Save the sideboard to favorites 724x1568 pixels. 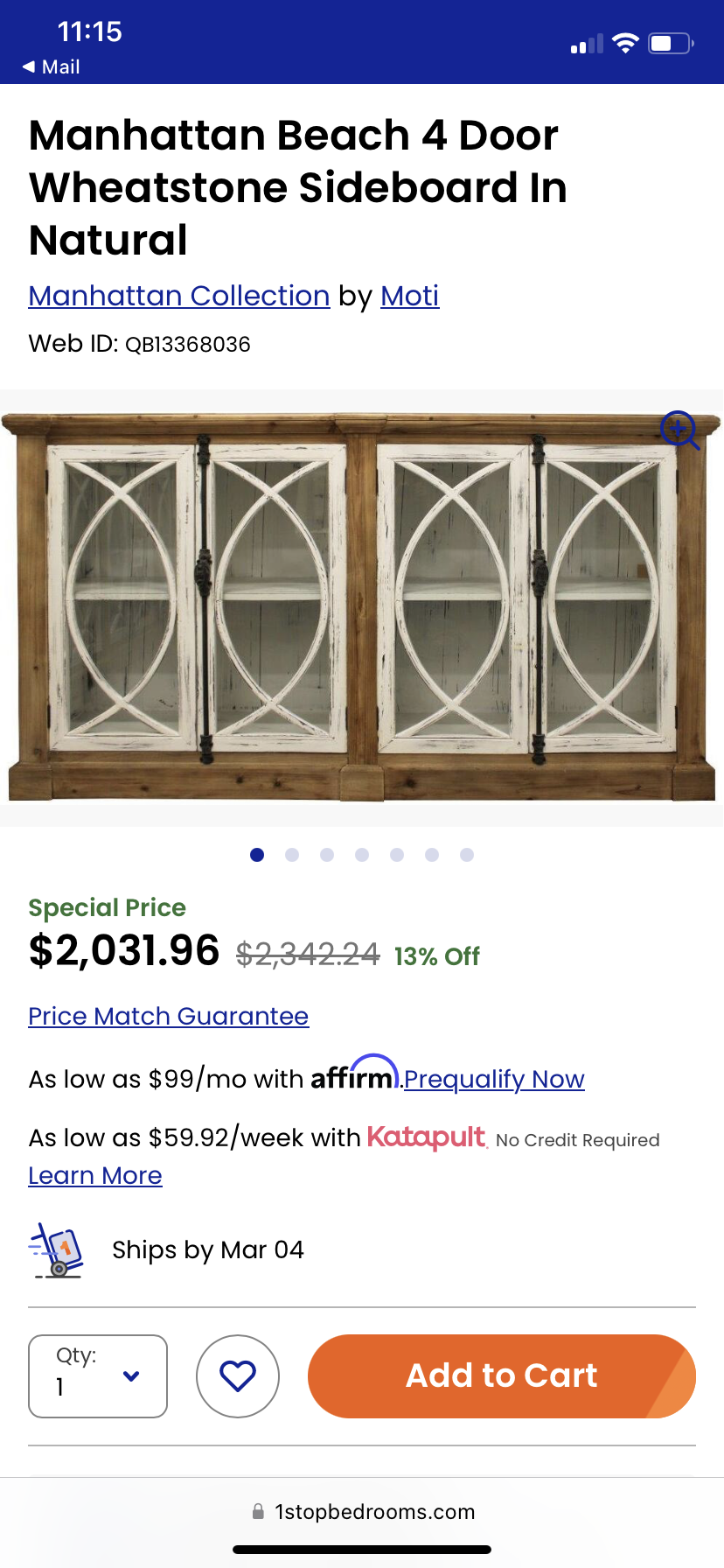click(x=238, y=1375)
